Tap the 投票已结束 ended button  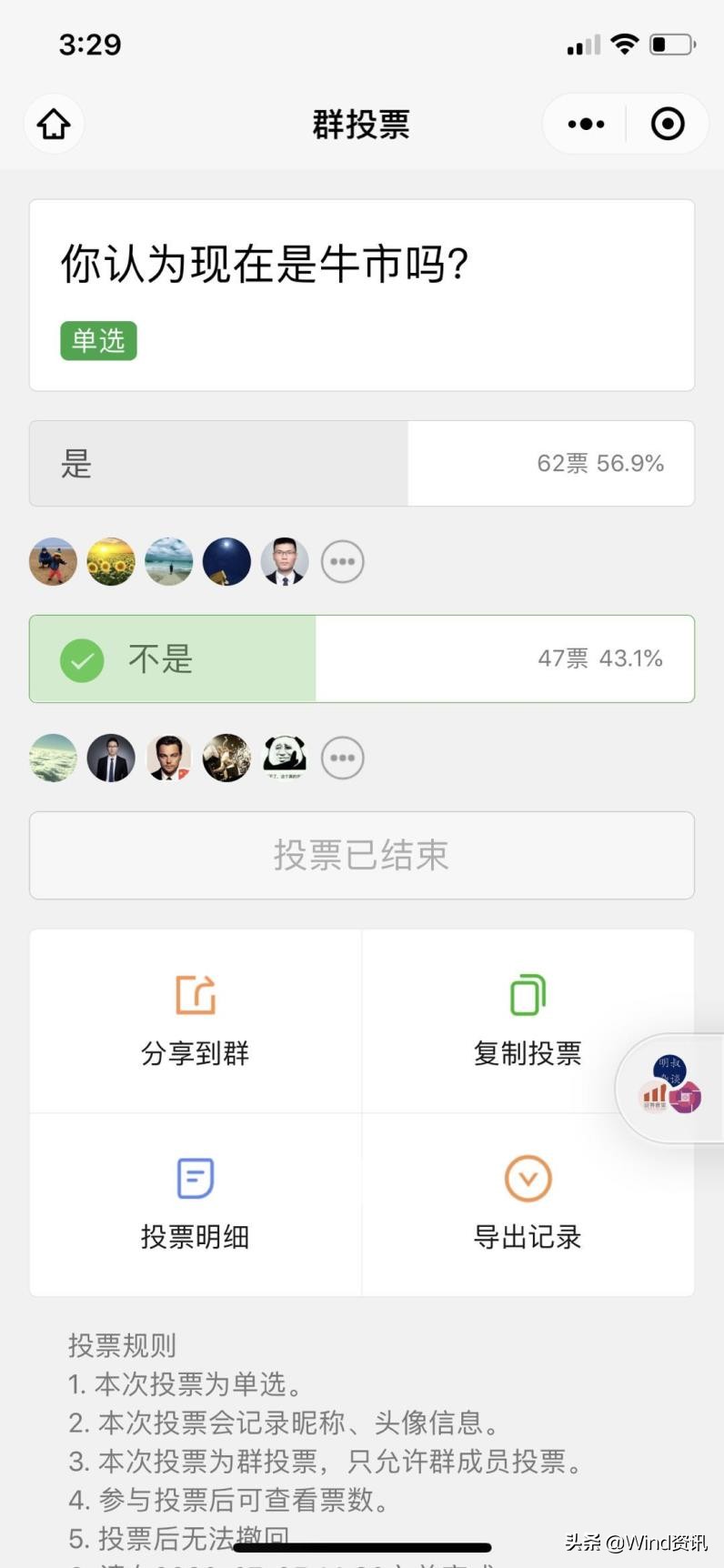(362, 855)
